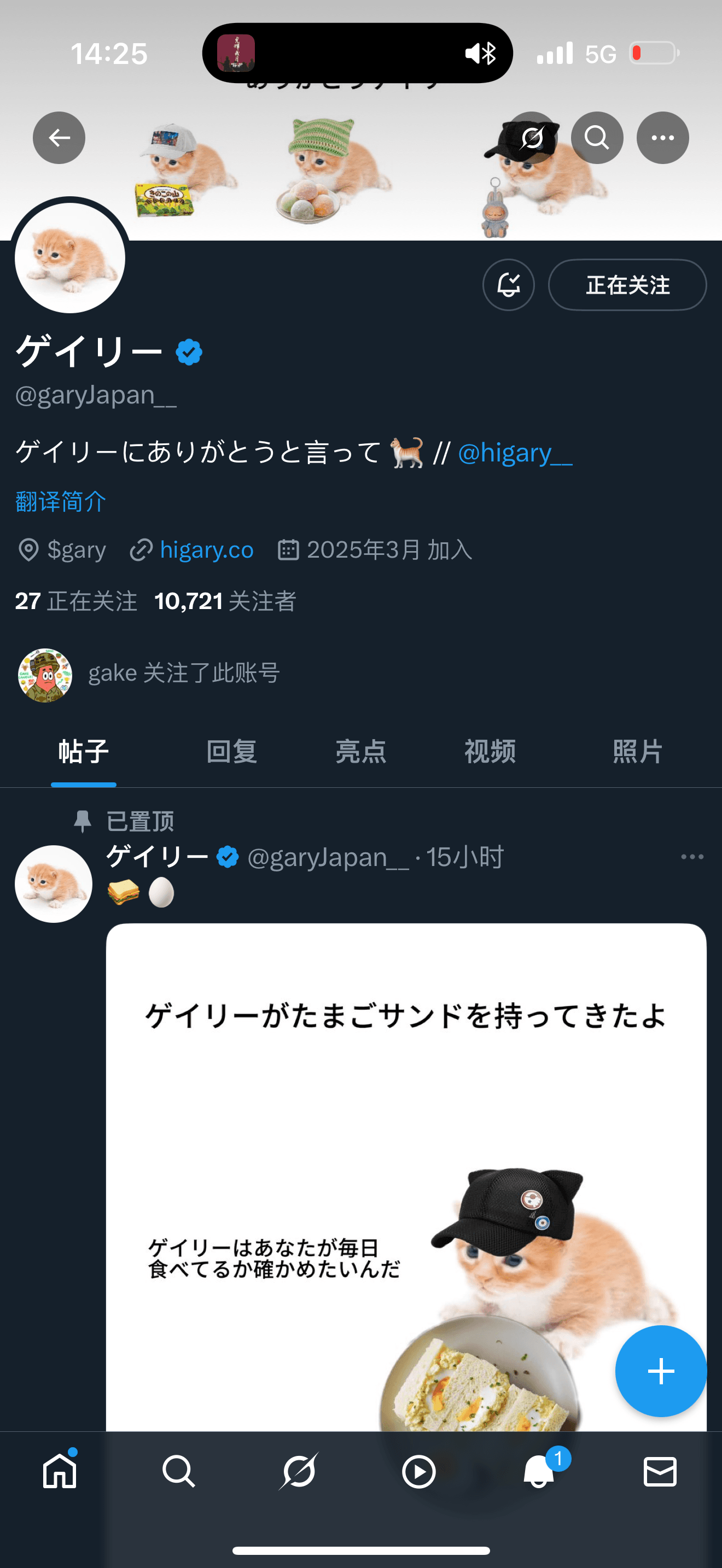View the 27 正在关注 following list
This screenshot has width=722, height=1568.
click(76, 601)
